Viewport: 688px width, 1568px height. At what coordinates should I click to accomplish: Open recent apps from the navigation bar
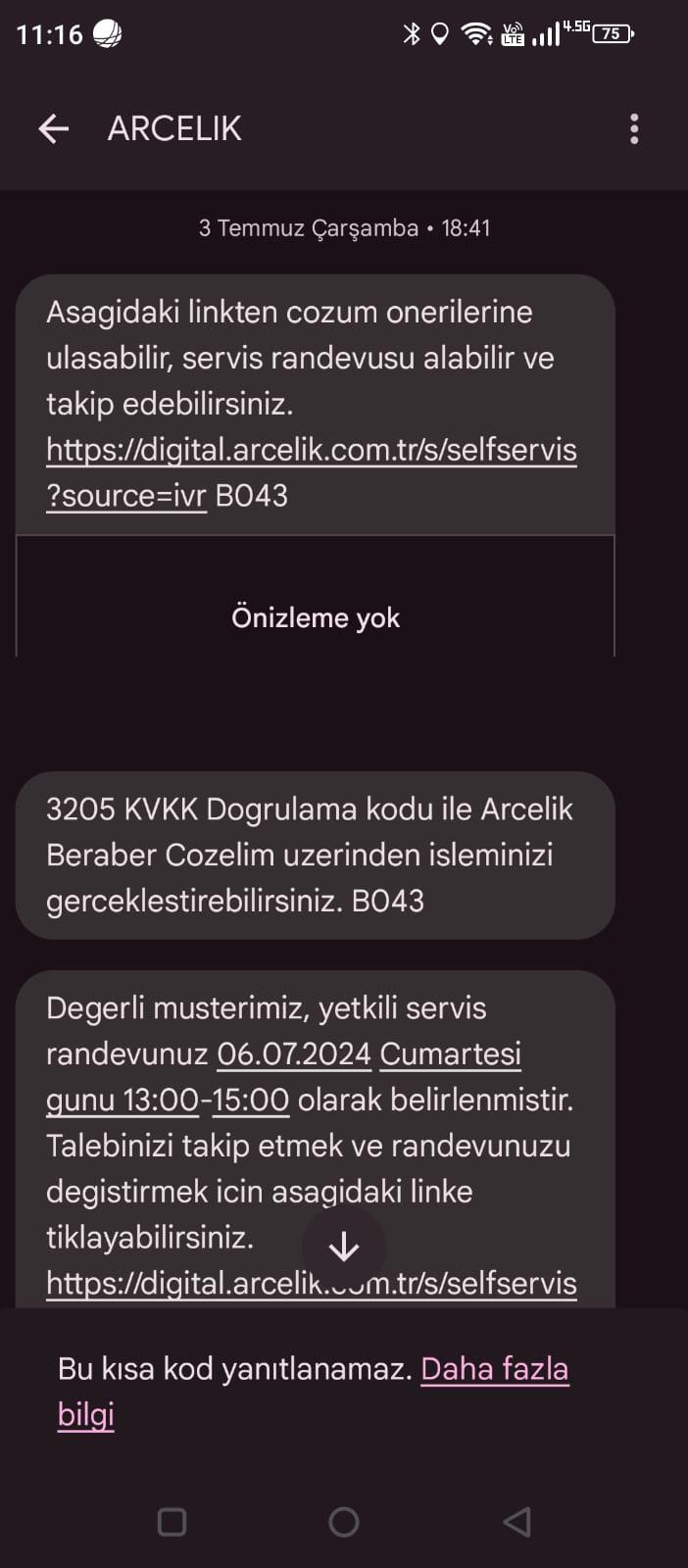(172, 1521)
